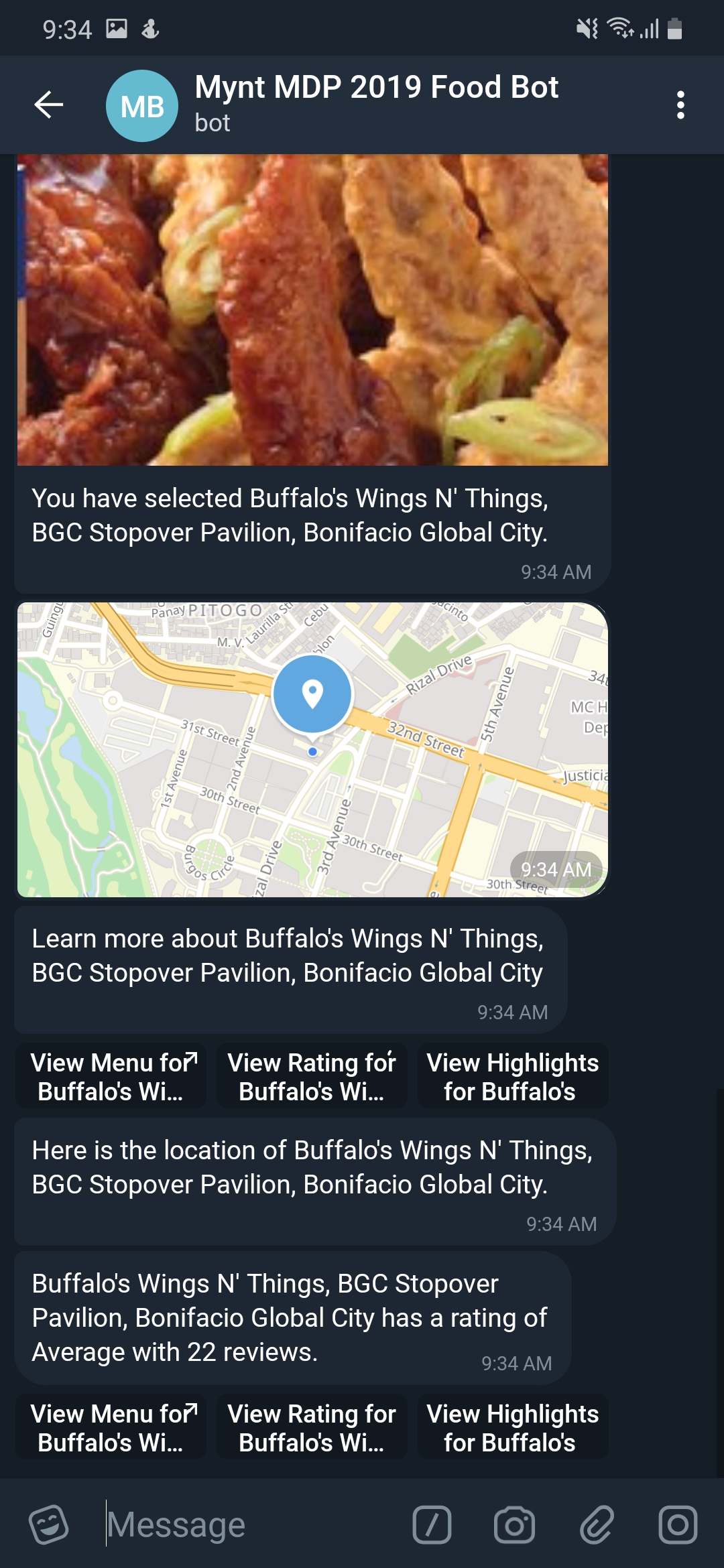Open the sticker and emoji panel
724x1568 pixels.
click(48, 1524)
